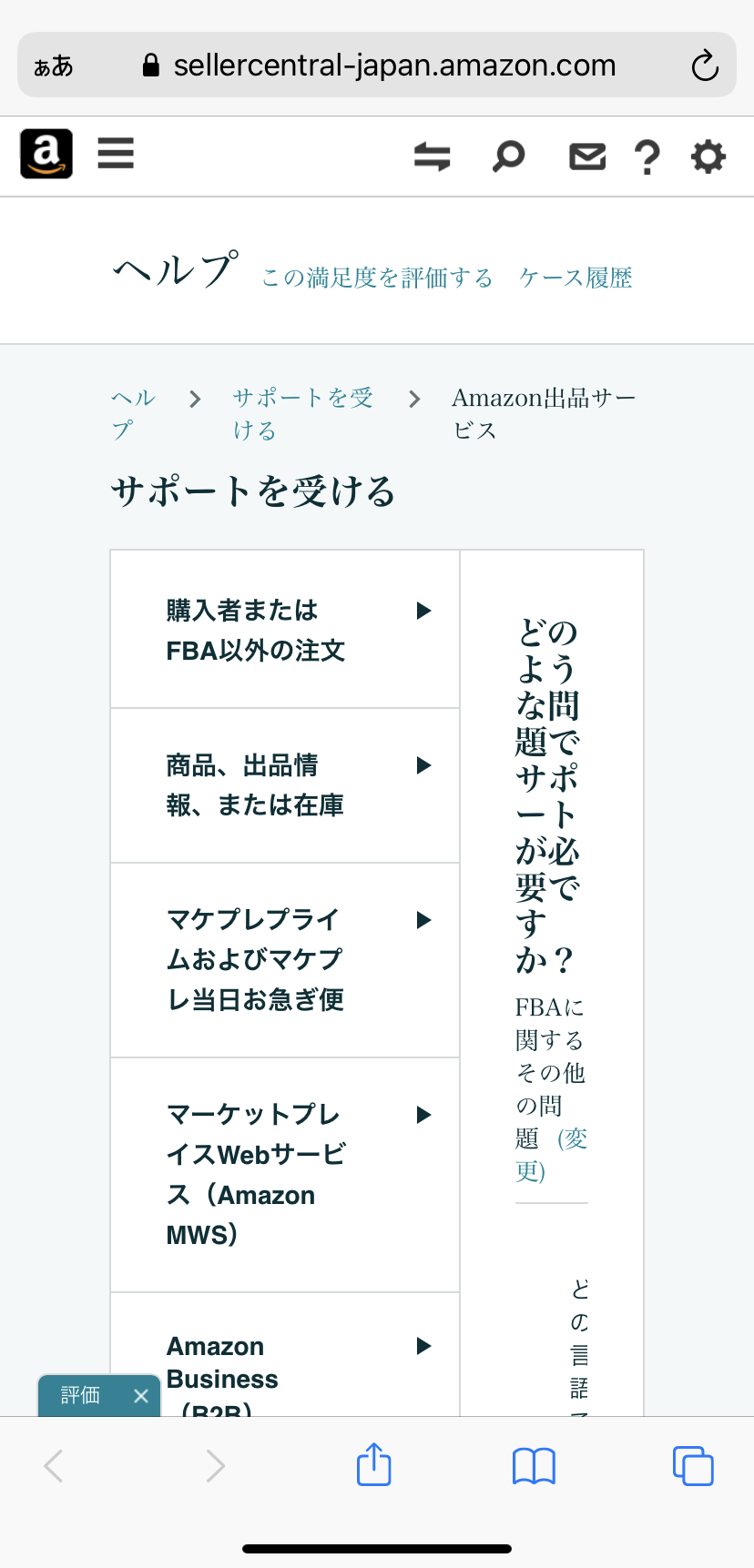Open the search magnifier

[x=508, y=157]
